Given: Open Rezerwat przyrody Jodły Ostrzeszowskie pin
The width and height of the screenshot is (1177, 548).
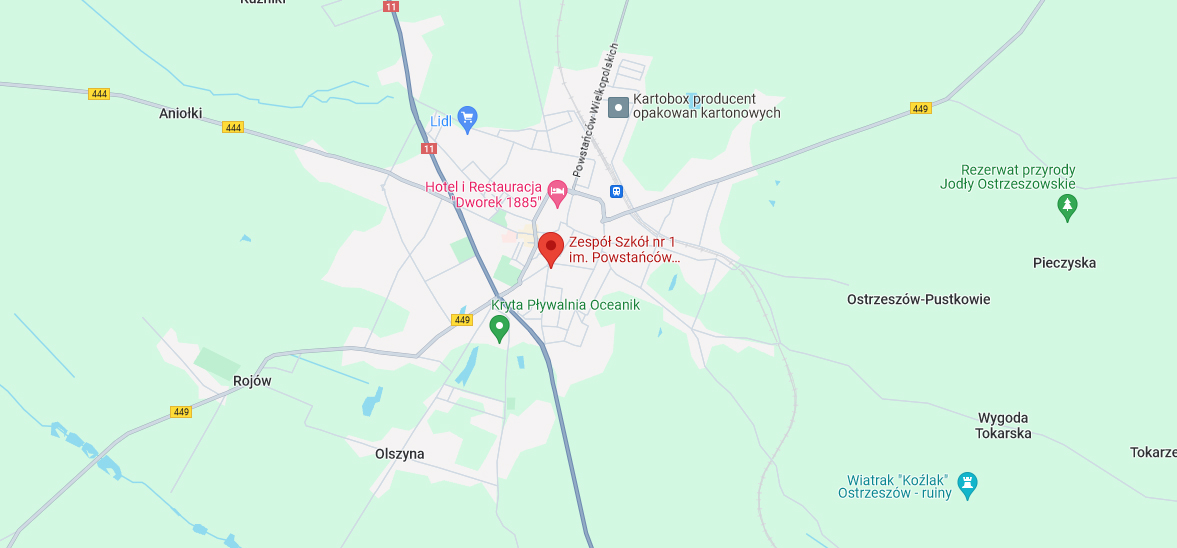Looking at the screenshot, I should [1067, 207].
